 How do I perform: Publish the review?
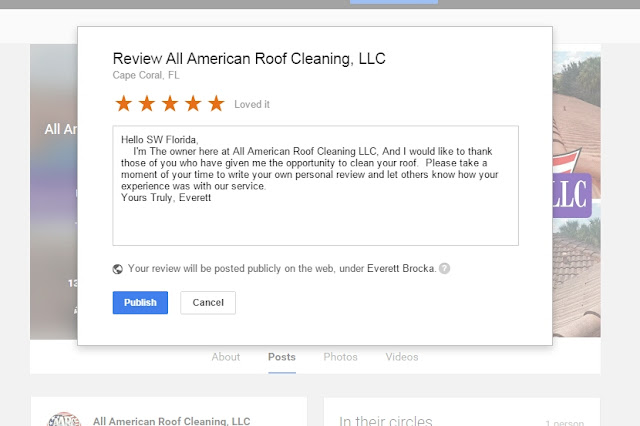(140, 302)
